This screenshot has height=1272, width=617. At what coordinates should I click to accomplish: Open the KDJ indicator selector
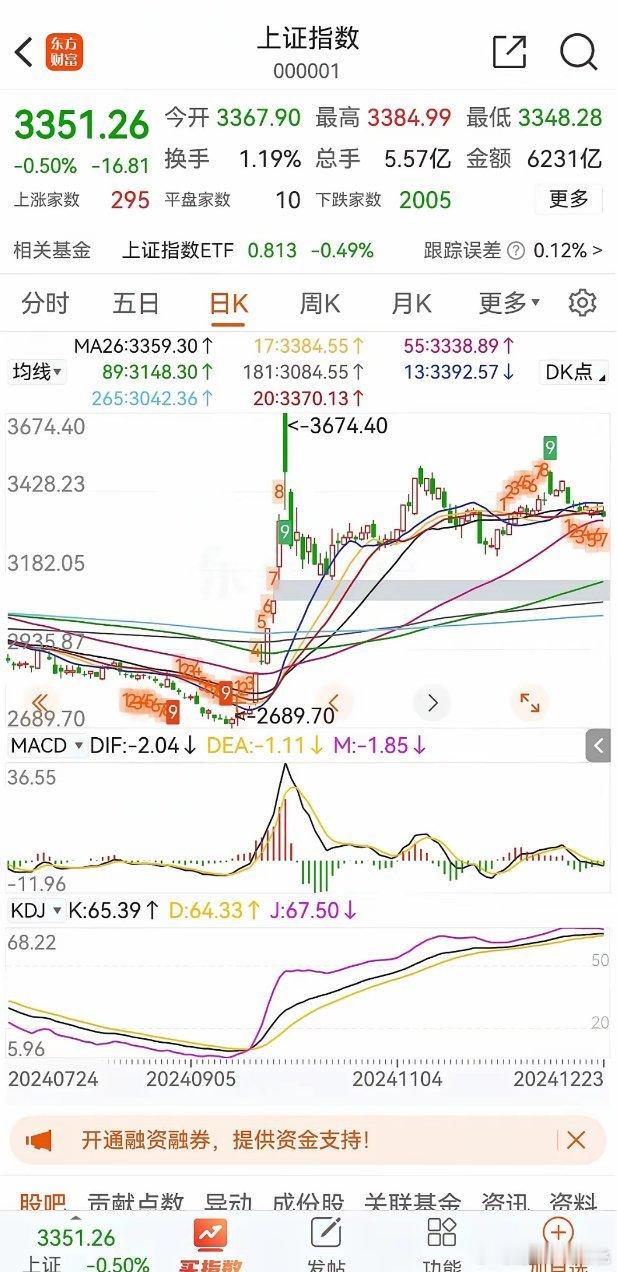(37, 911)
